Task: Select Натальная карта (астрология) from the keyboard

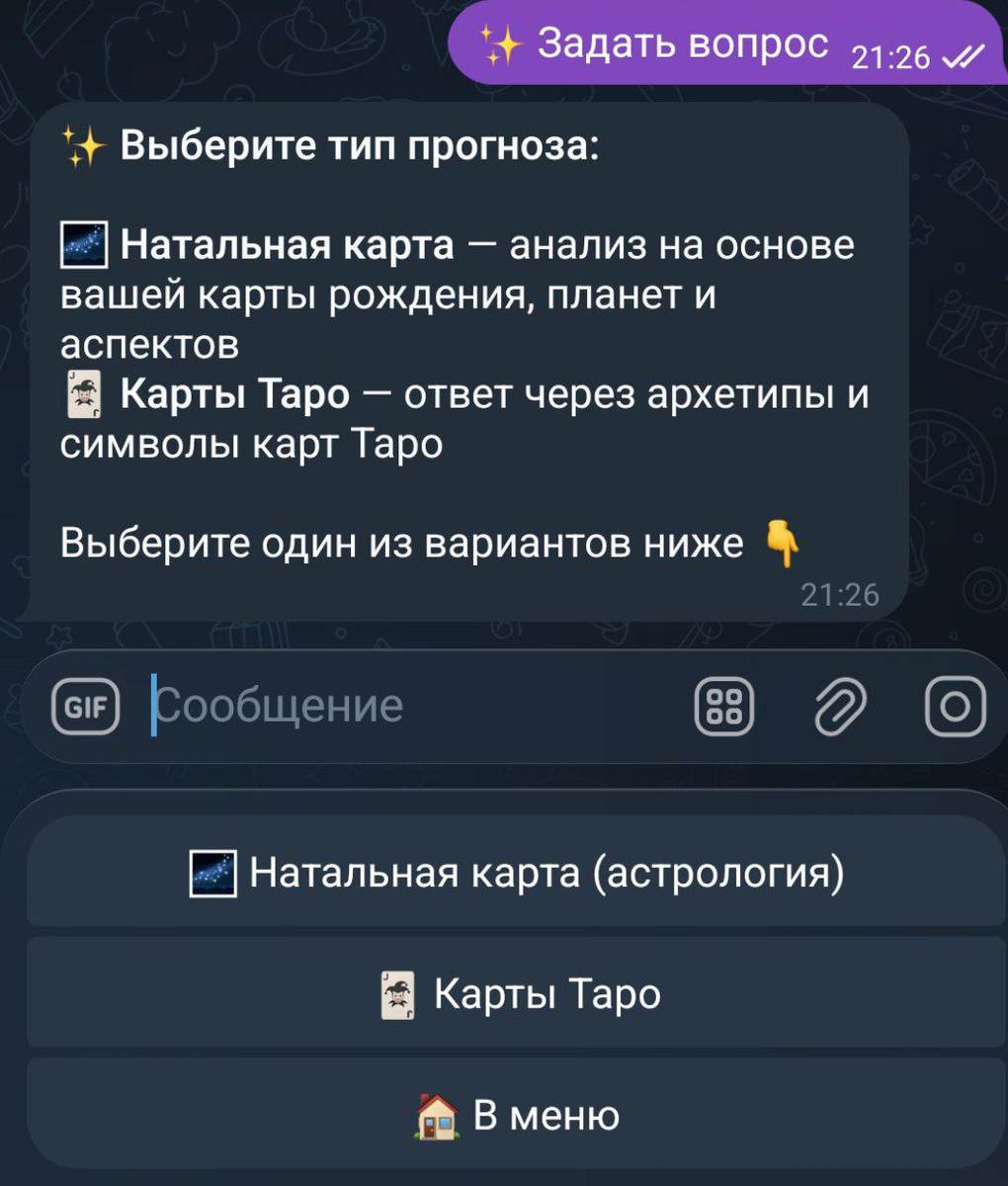Action: 504,873
